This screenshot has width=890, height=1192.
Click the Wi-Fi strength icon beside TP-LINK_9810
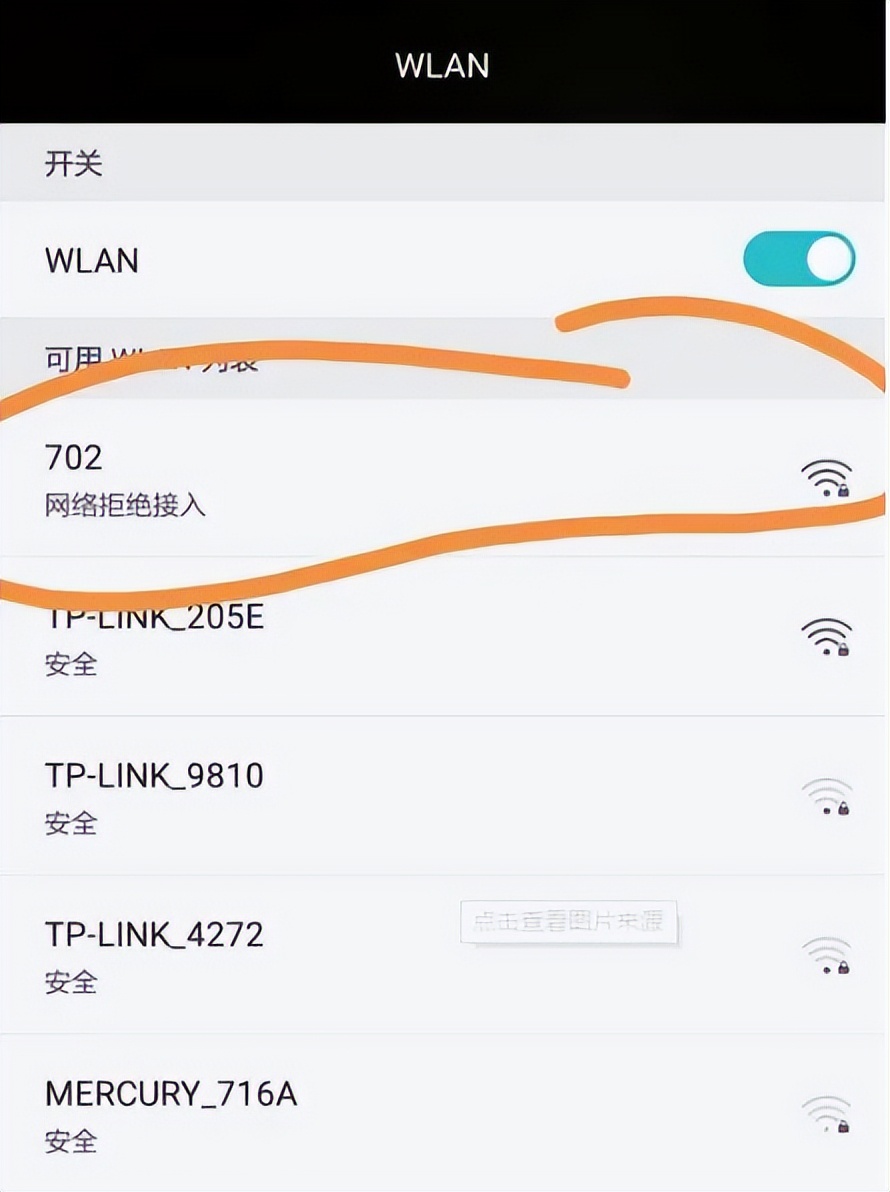[824, 797]
